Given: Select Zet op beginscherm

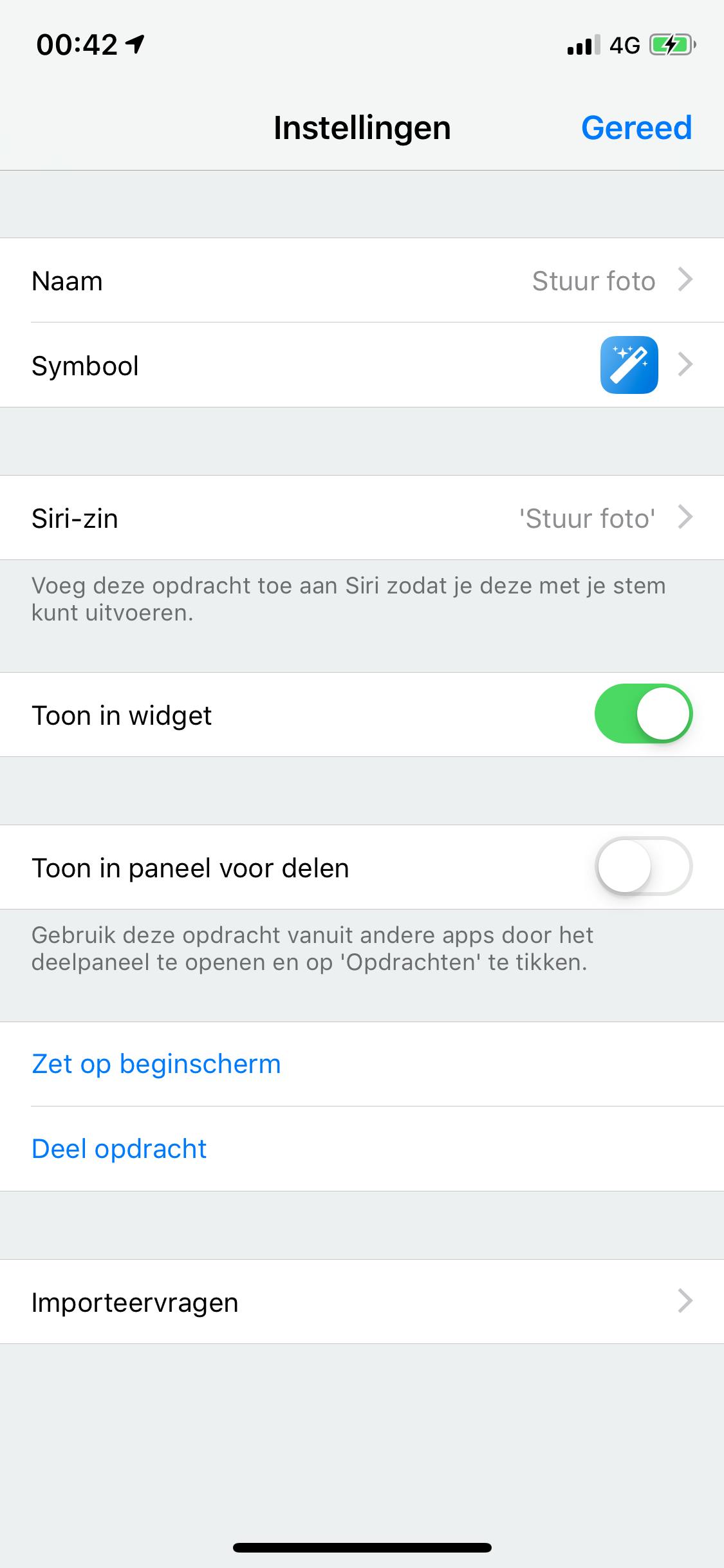Looking at the screenshot, I should point(156,1064).
